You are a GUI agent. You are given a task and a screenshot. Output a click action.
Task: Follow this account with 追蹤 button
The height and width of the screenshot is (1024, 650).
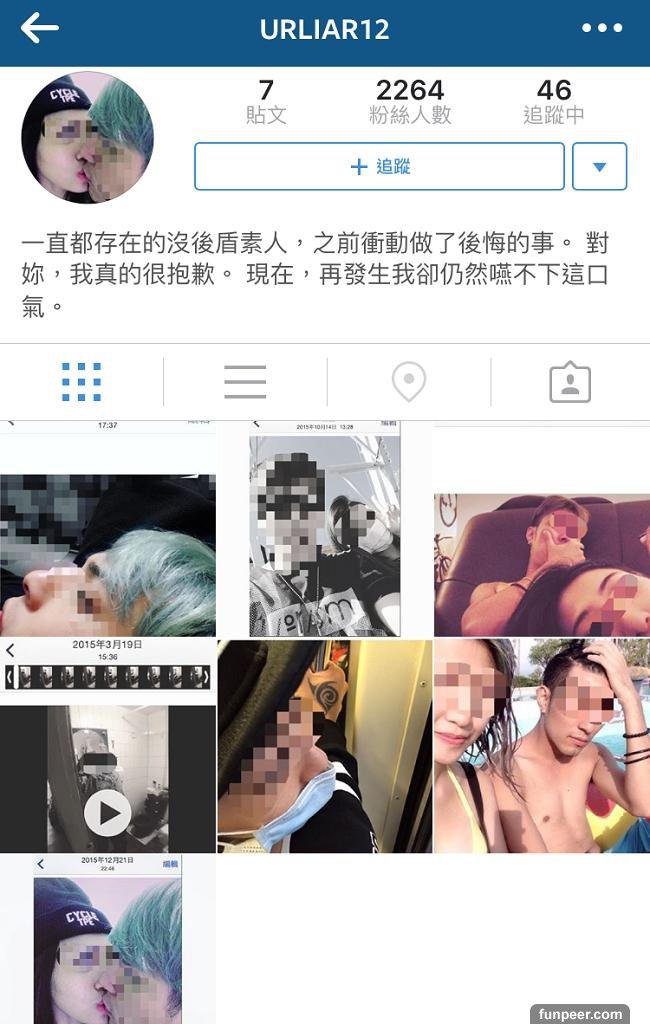(x=379, y=167)
